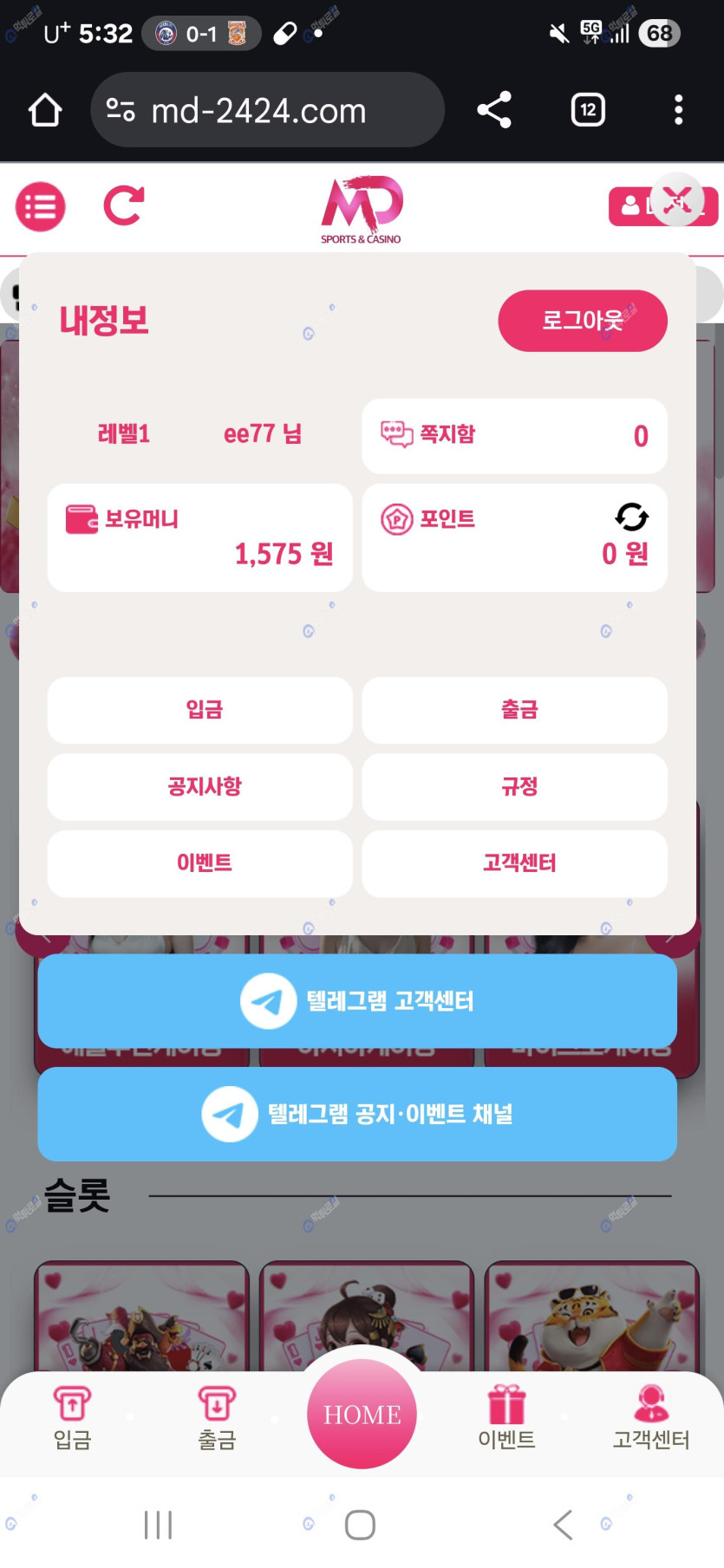Image resolution: width=724 pixels, height=1568 pixels.
Task: Contact 텔레그램 고객센터
Action: coord(357,1001)
